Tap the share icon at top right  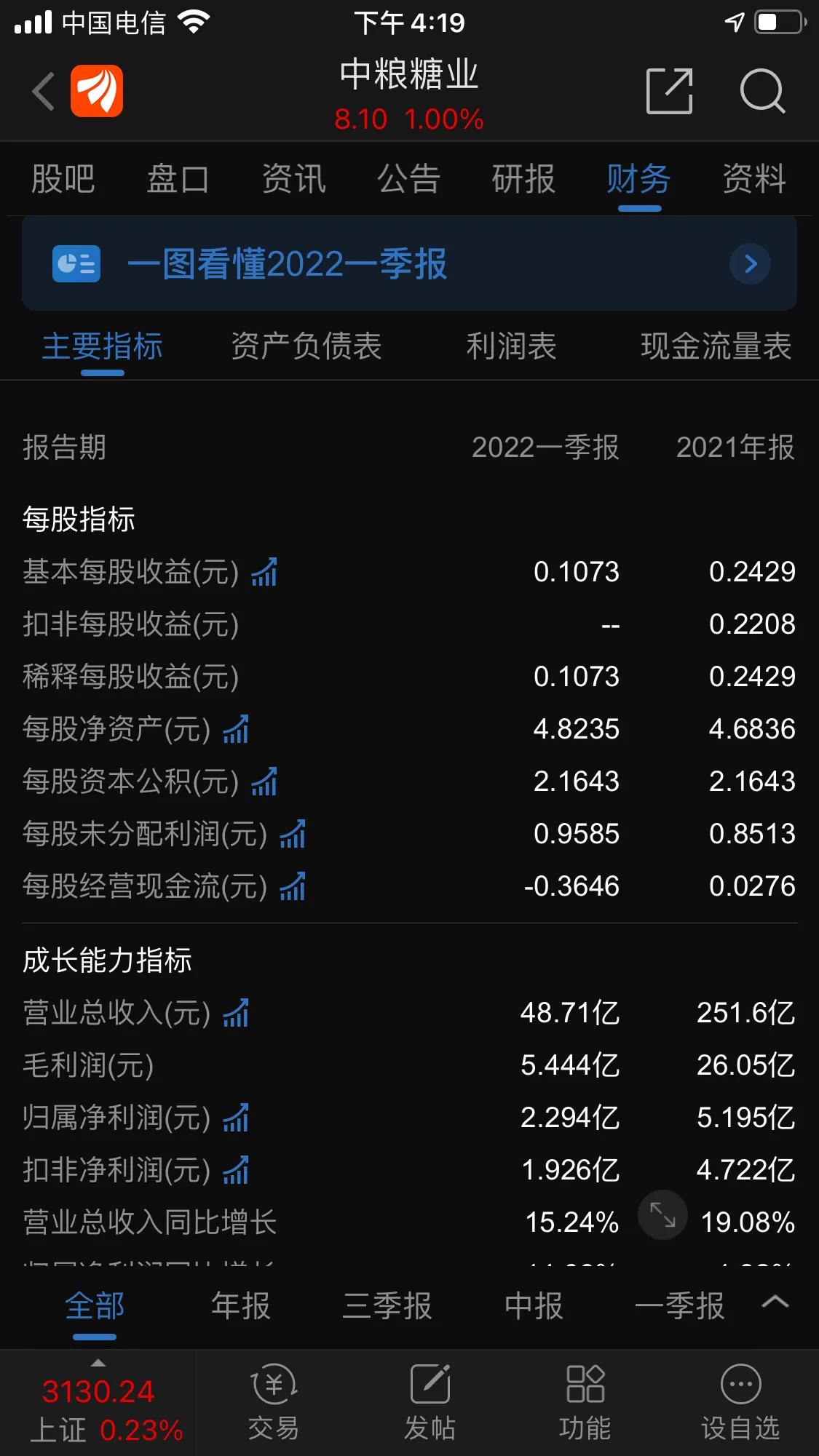669,91
